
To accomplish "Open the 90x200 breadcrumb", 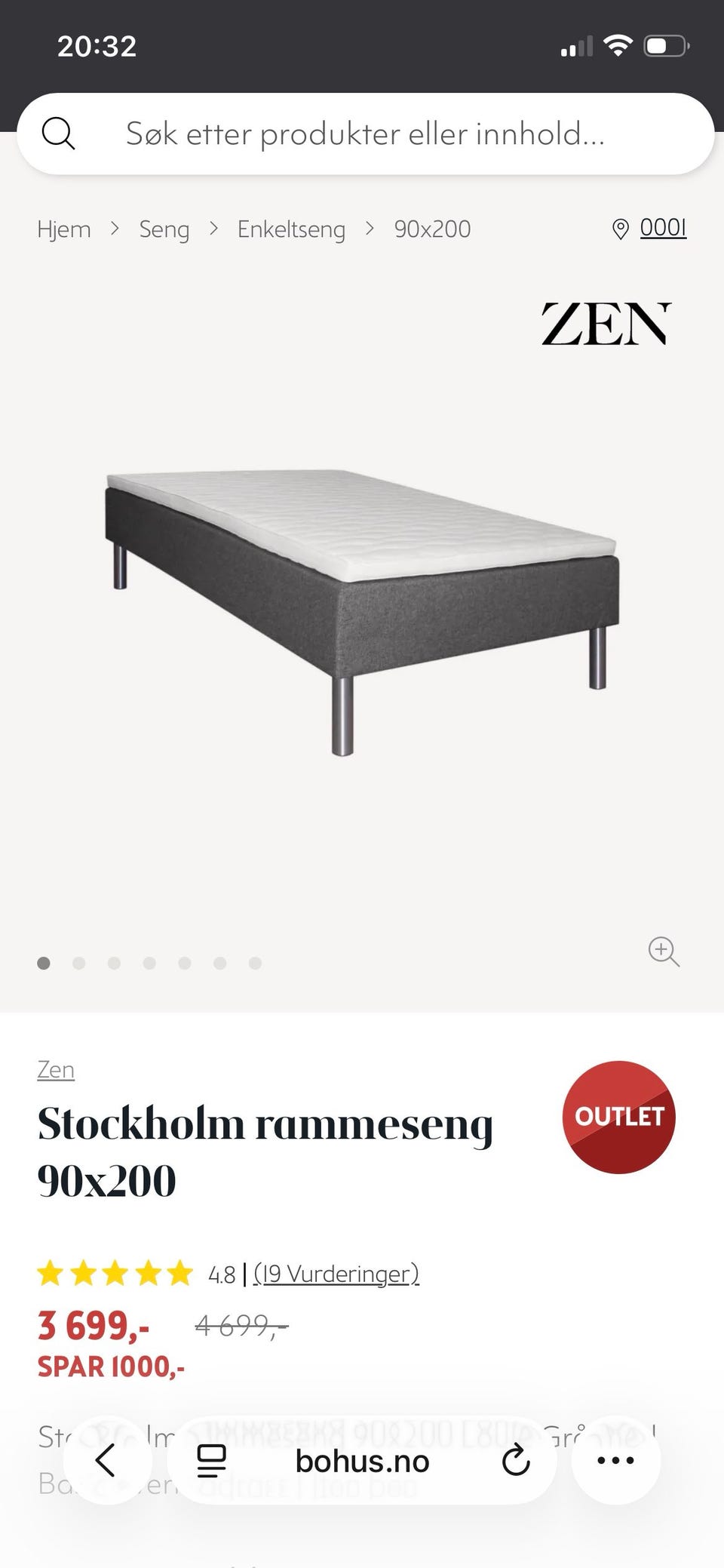I will [432, 229].
